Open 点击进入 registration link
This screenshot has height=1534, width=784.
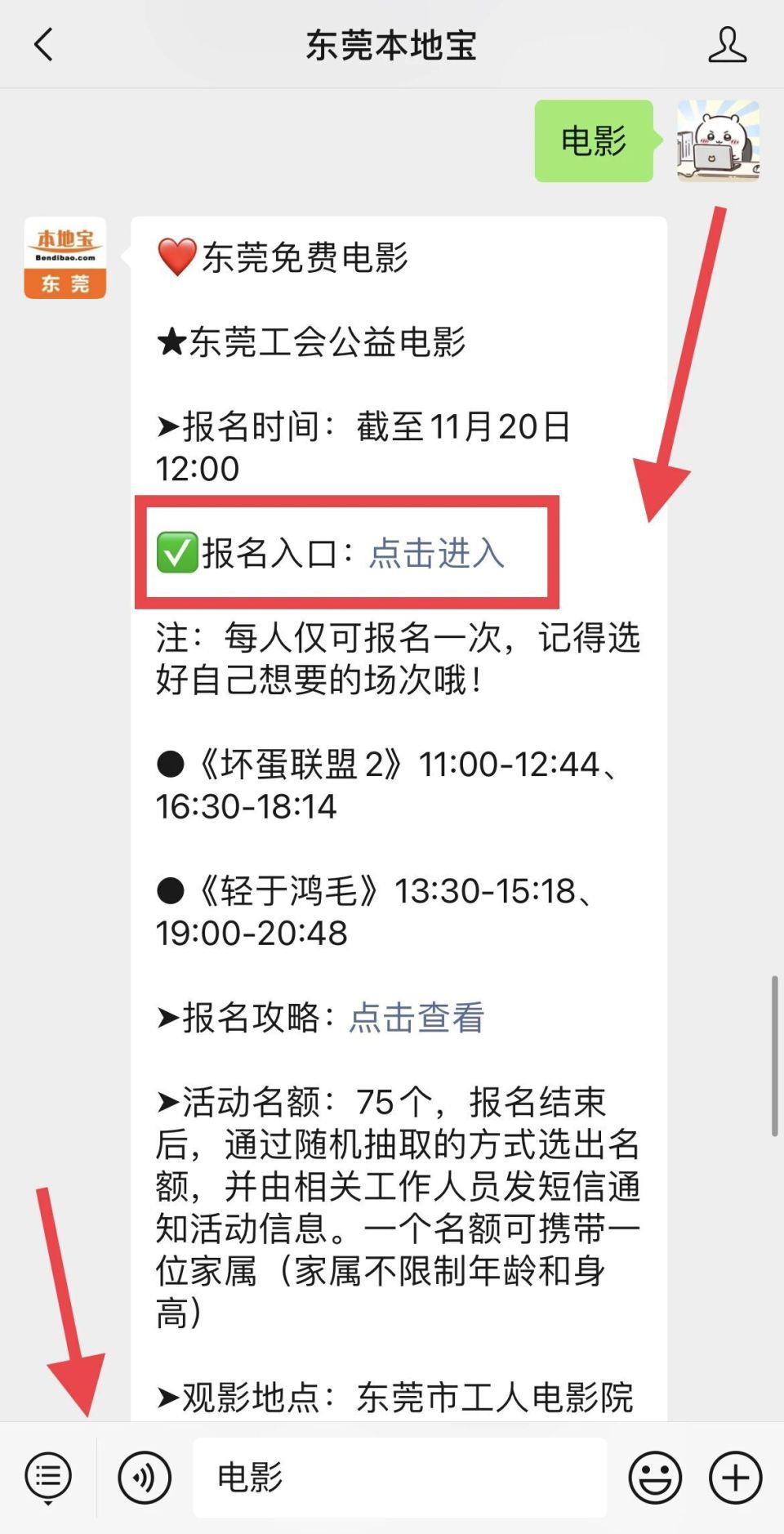point(436,554)
